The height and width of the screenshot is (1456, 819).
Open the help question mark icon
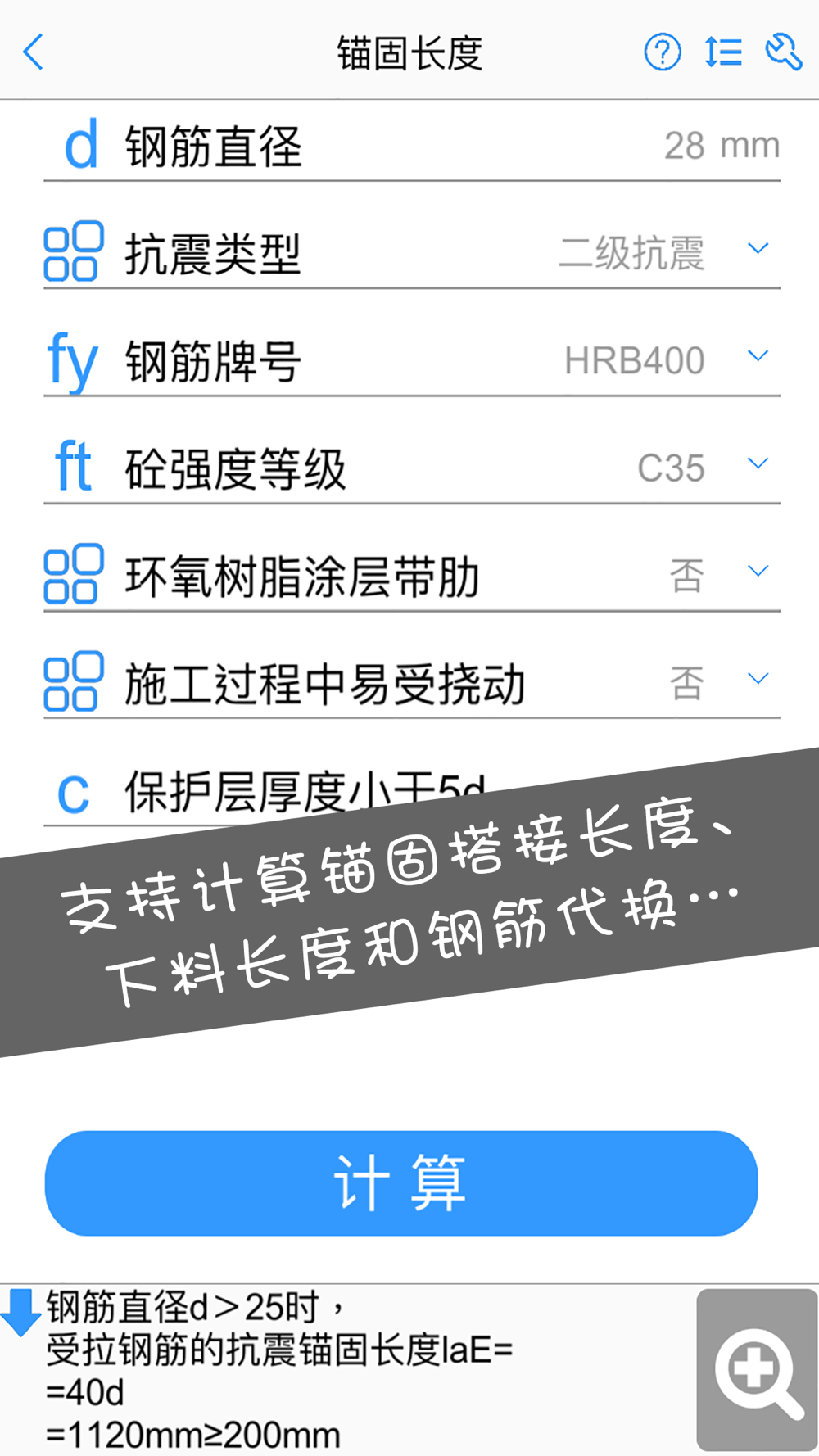pyautogui.click(x=662, y=52)
